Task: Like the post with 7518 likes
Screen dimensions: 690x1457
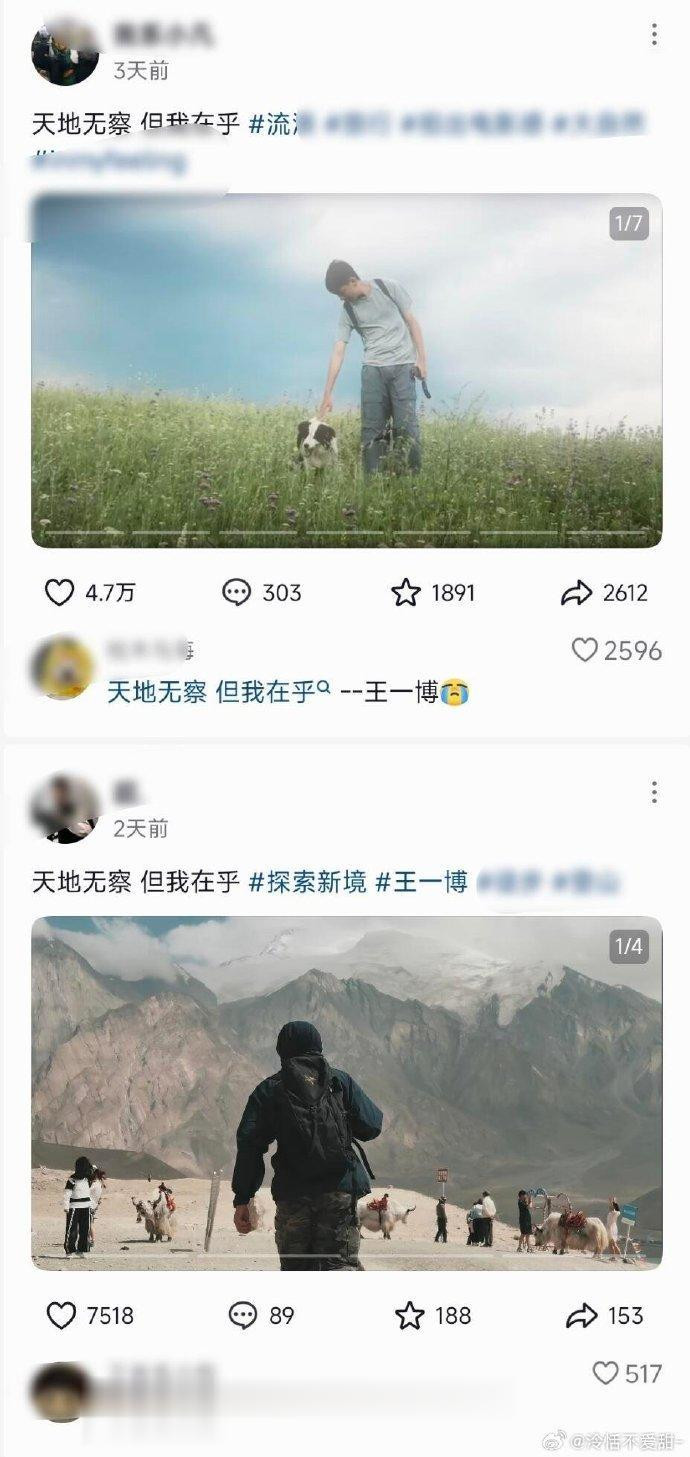Action: pos(61,1316)
